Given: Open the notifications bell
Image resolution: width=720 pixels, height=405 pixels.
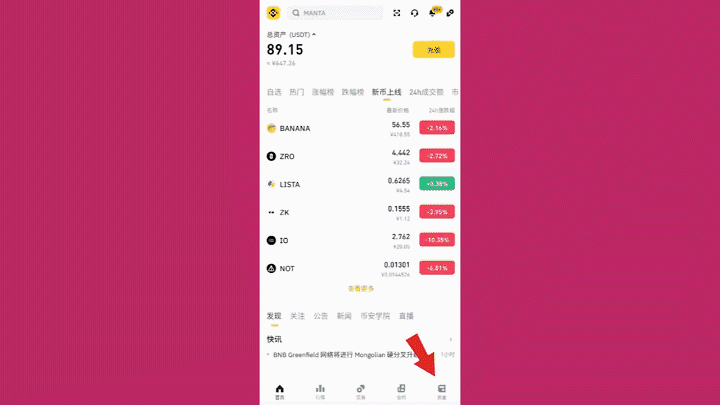Looking at the screenshot, I should tap(433, 13).
